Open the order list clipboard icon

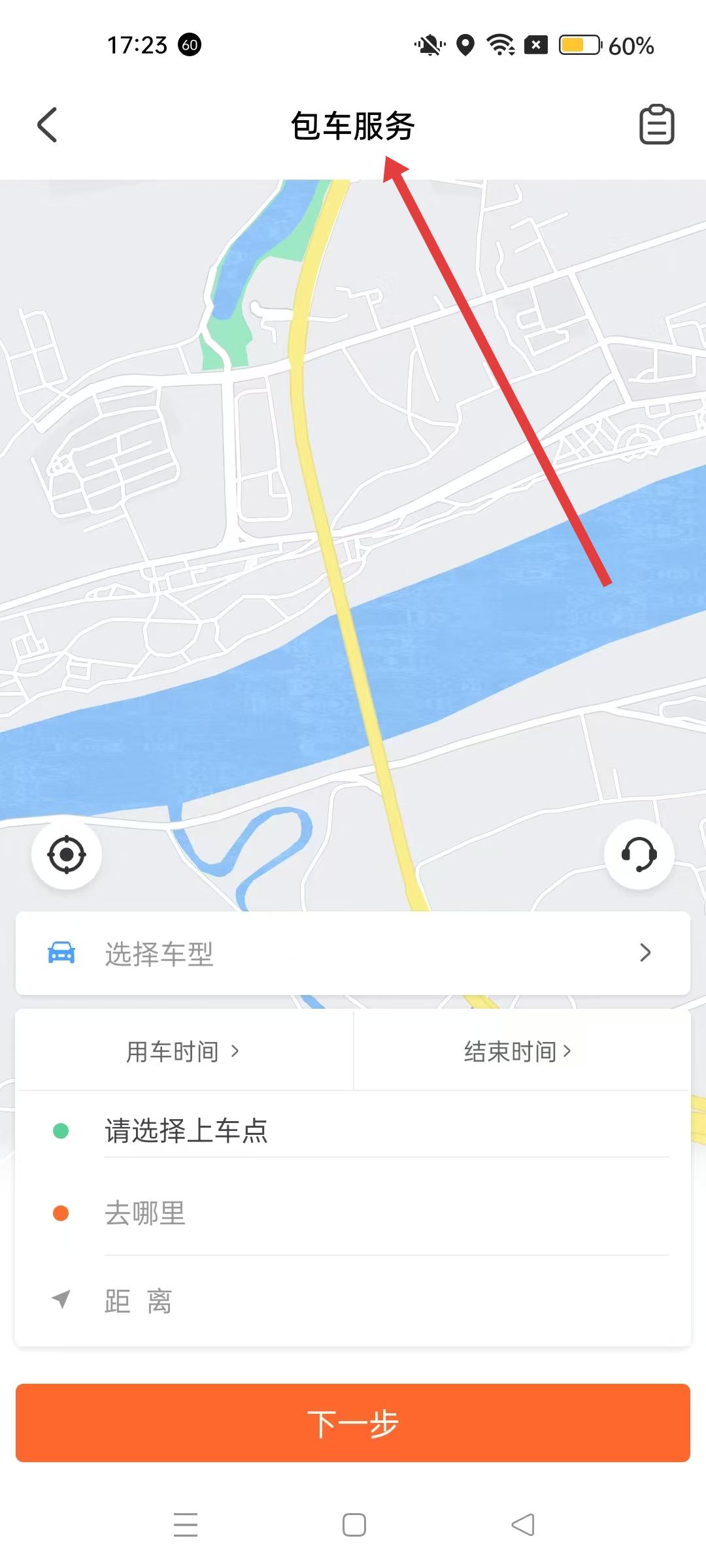pos(656,124)
